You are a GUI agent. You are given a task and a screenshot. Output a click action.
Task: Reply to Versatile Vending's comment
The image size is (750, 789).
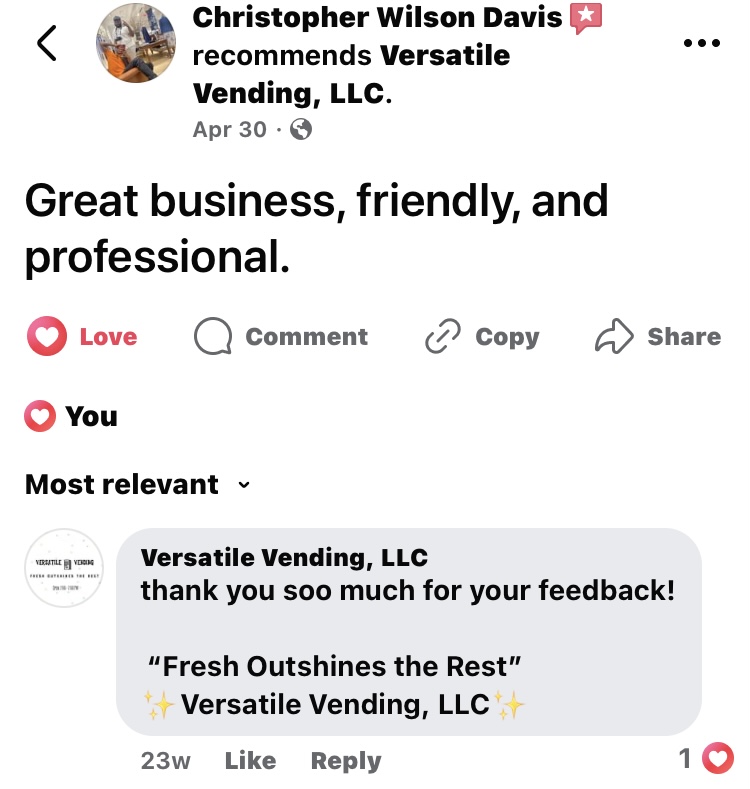click(346, 761)
